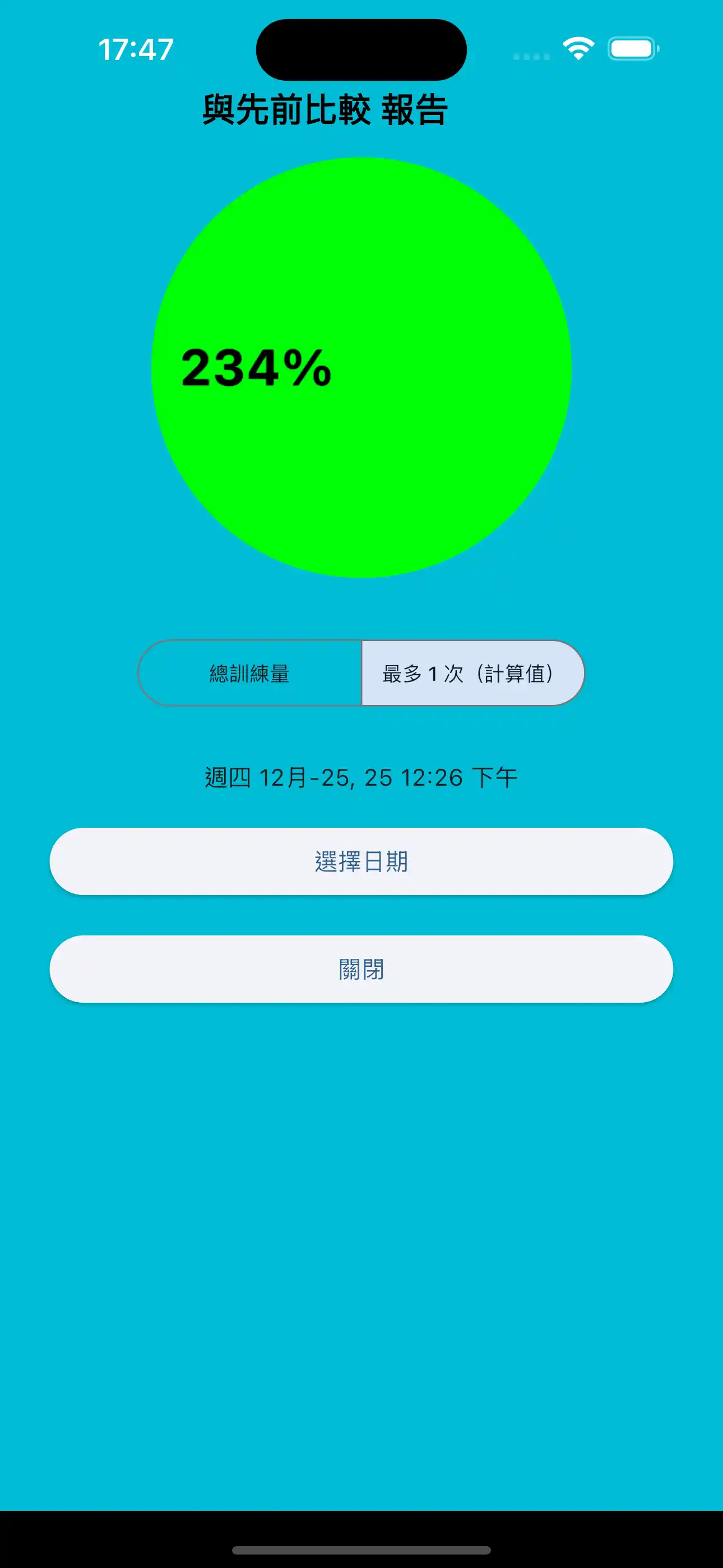The height and width of the screenshot is (1568, 723).
Task: Tap the cellular signal dots icon
Action: click(x=532, y=55)
